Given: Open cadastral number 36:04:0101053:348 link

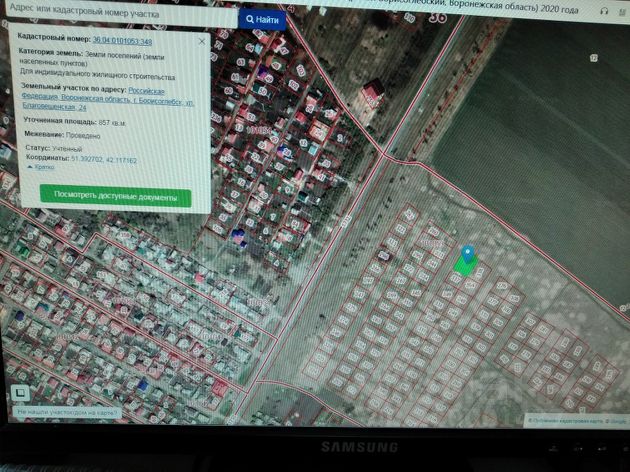Looking at the screenshot, I should click(x=123, y=41).
